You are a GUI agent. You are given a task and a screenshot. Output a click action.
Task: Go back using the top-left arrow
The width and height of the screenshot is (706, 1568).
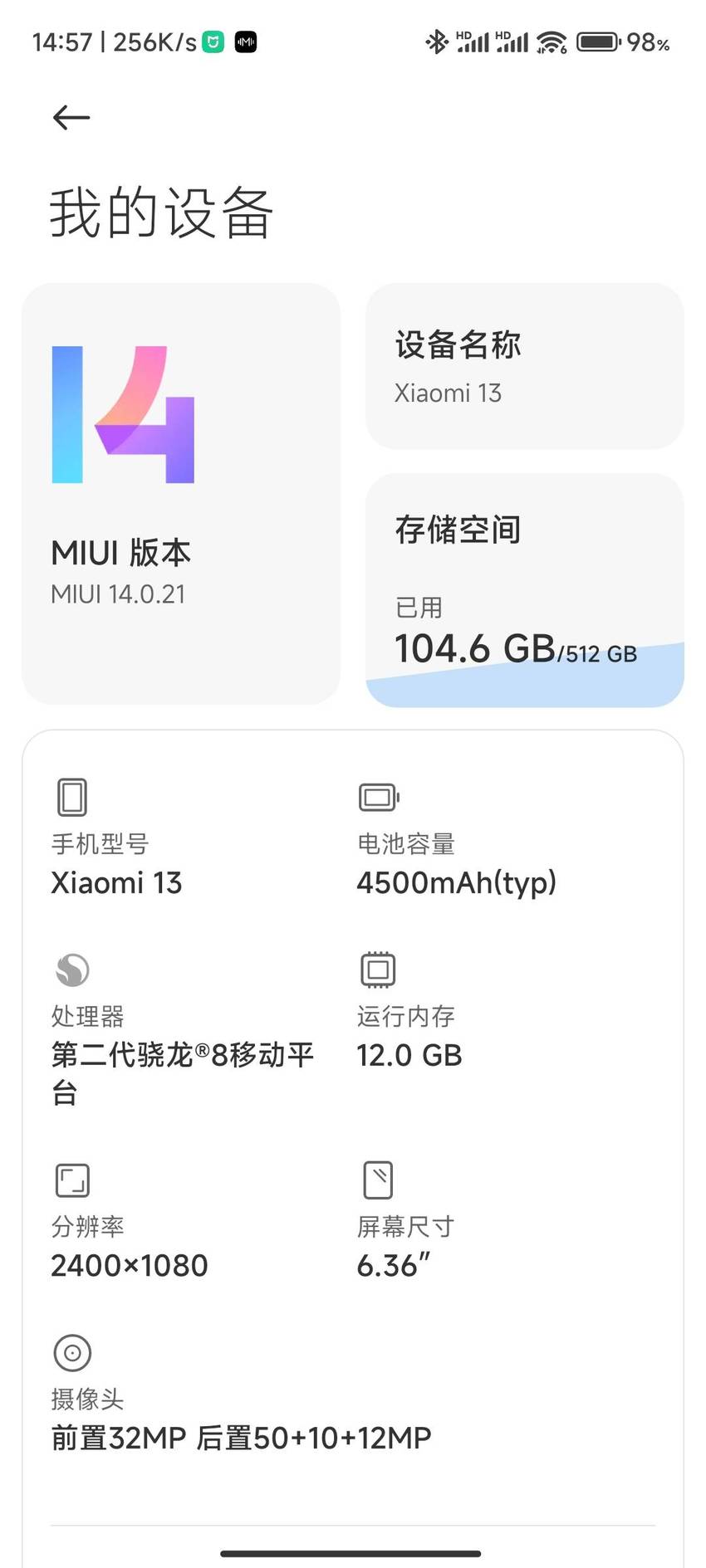(71, 118)
